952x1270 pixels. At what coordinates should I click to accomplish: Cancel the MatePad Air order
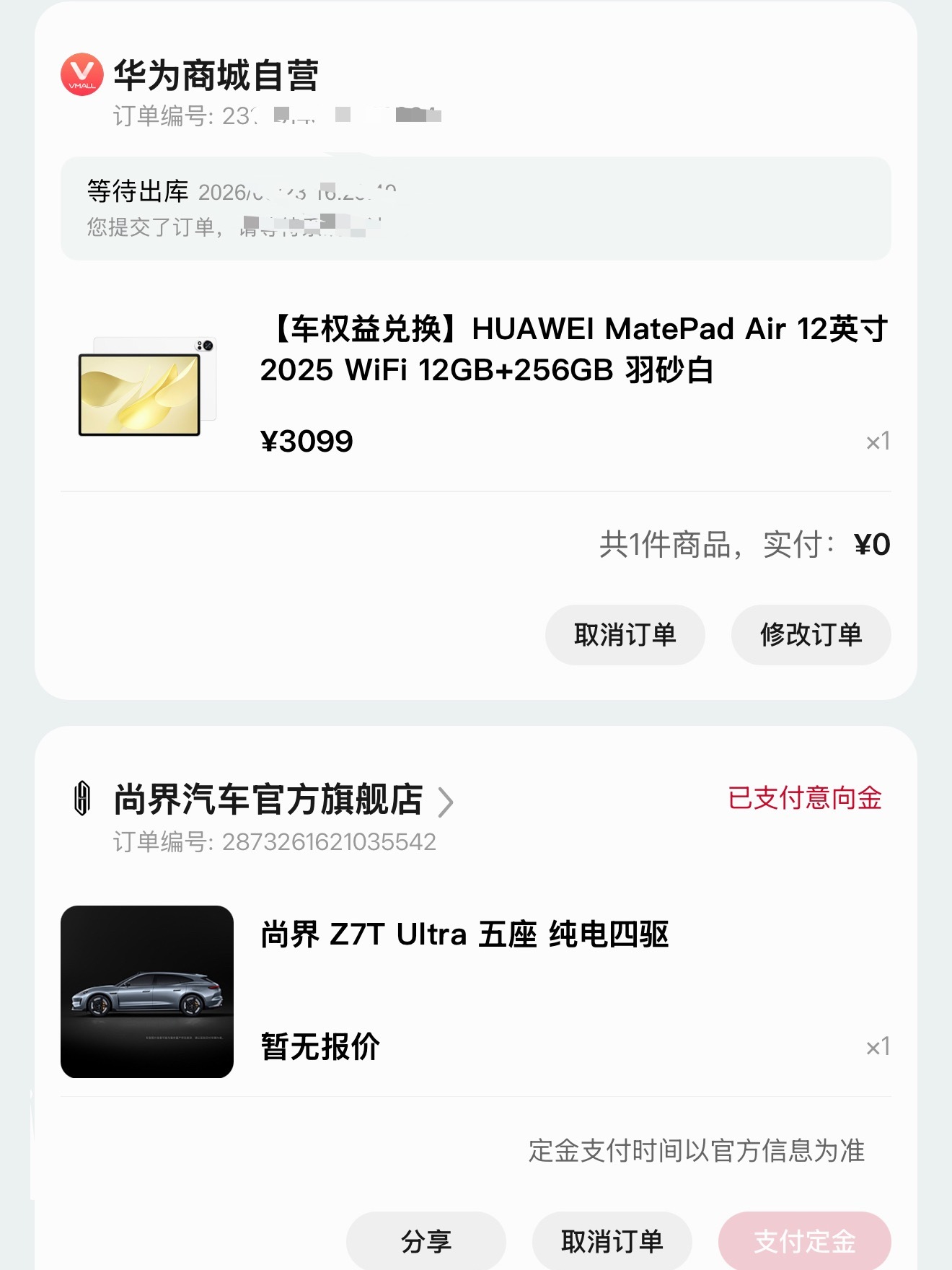[625, 634]
